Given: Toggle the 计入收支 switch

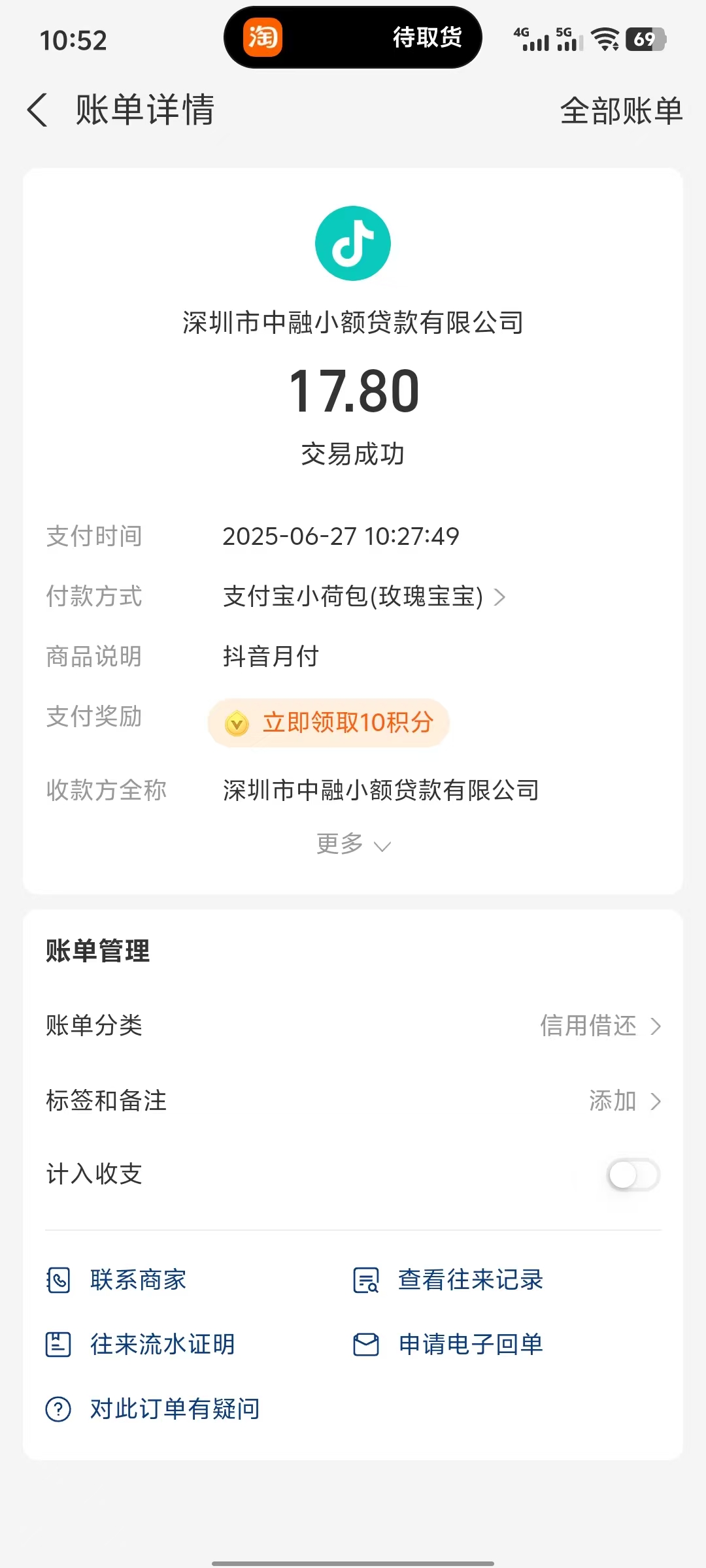Looking at the screenshot, I should [x=633, y=1175].
